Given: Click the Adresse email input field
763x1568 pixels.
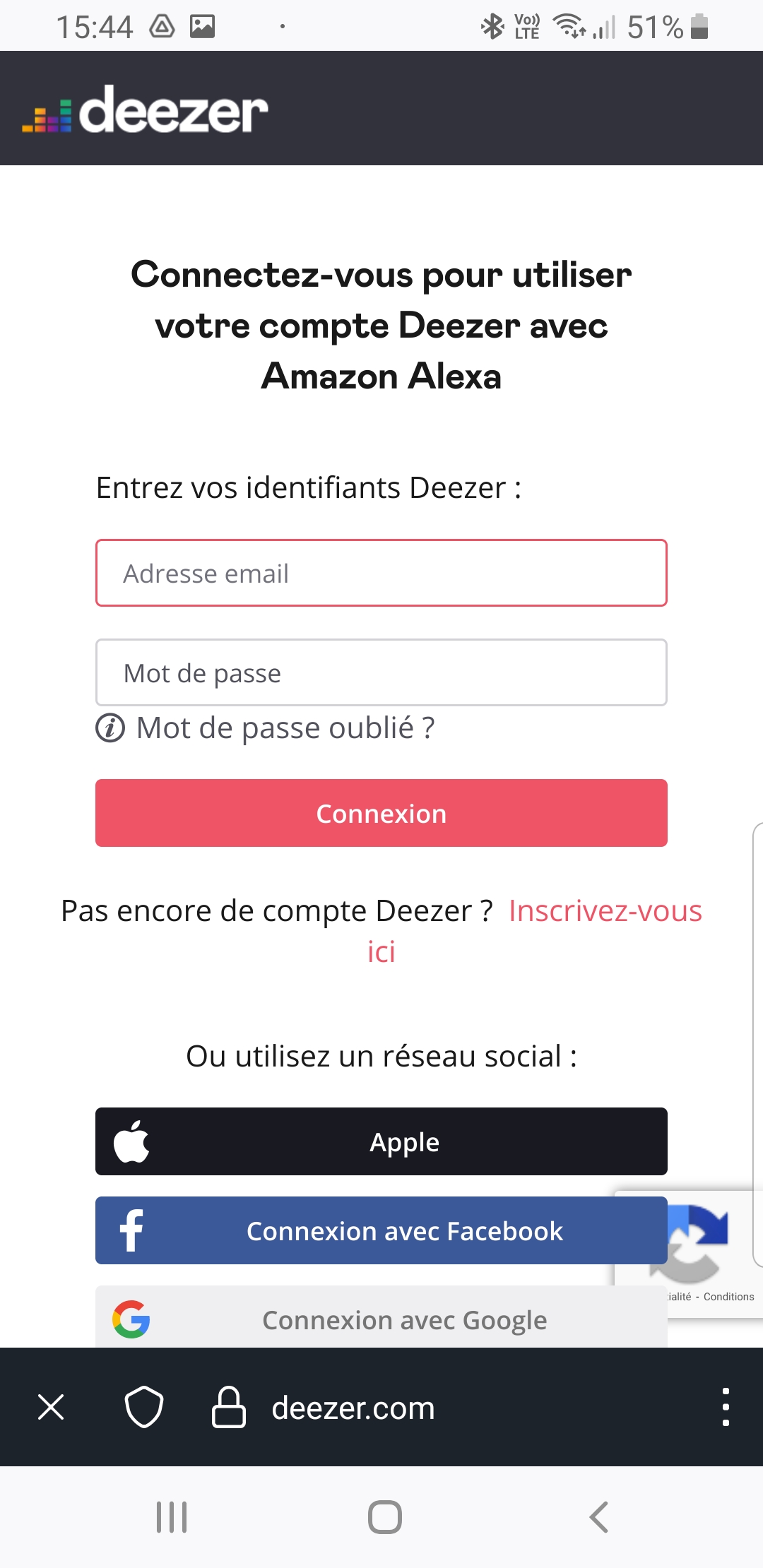Looking at the screenshot, I should pyautogui.click(x=381, y=573).
